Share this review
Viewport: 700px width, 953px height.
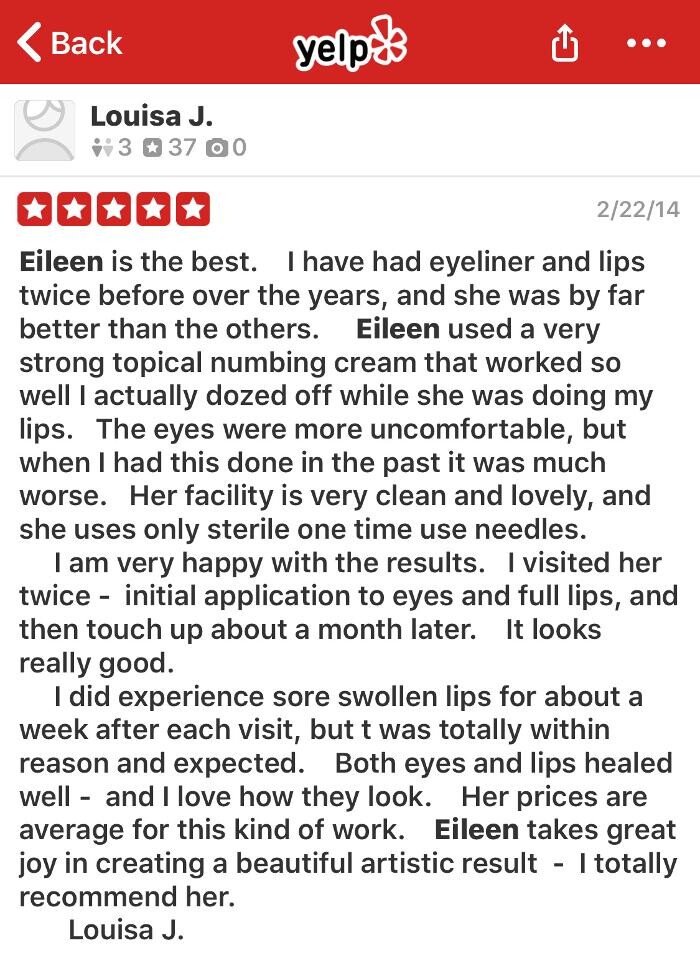[565, 43]
